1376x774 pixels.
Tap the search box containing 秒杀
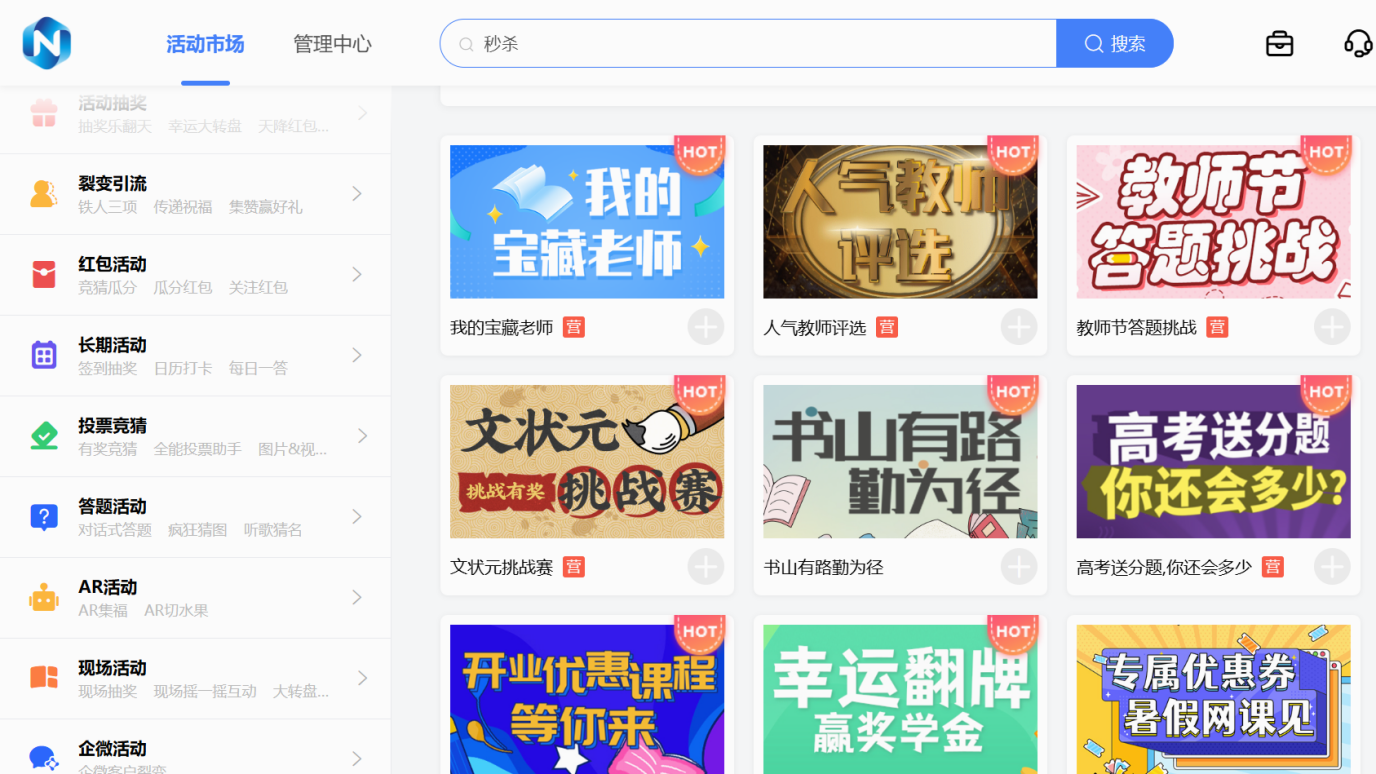pyautogui.click(x=750, y=44)
